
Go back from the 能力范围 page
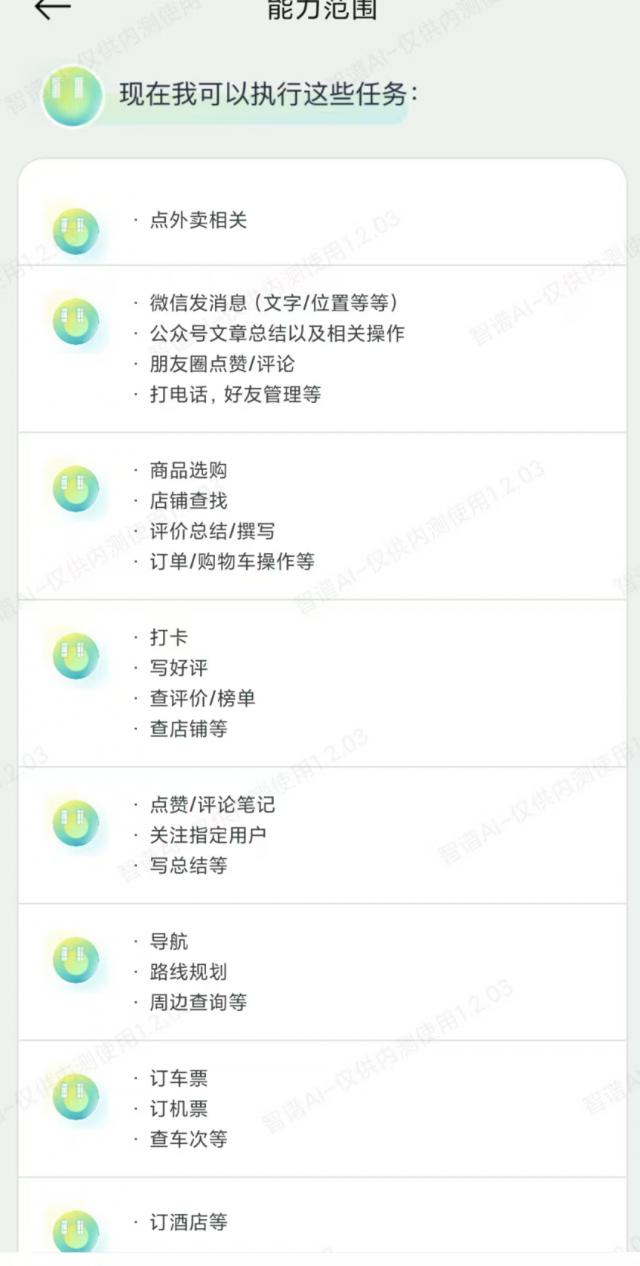pyautogui.click(x=52, y=8)
